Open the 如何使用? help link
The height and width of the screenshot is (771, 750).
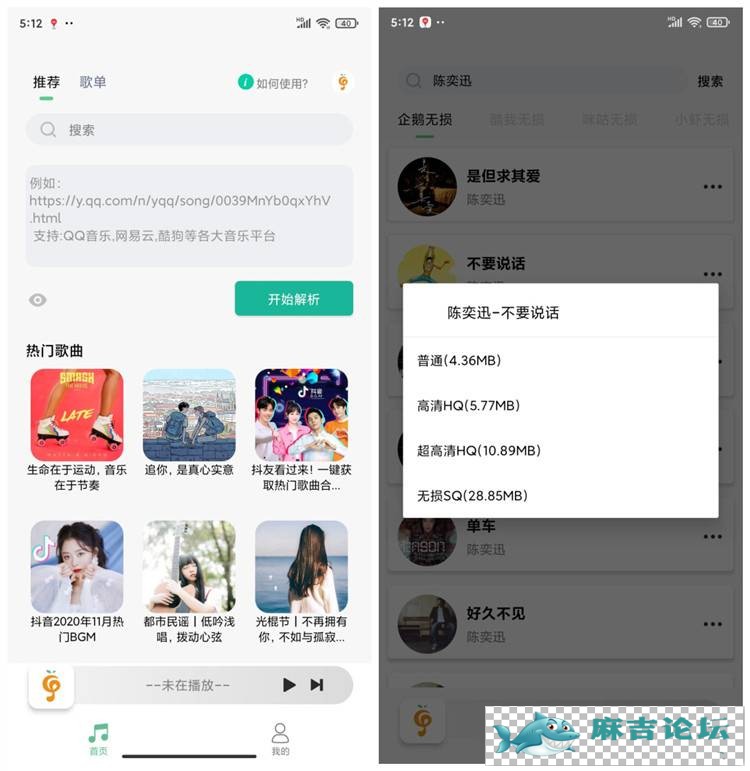273,84
